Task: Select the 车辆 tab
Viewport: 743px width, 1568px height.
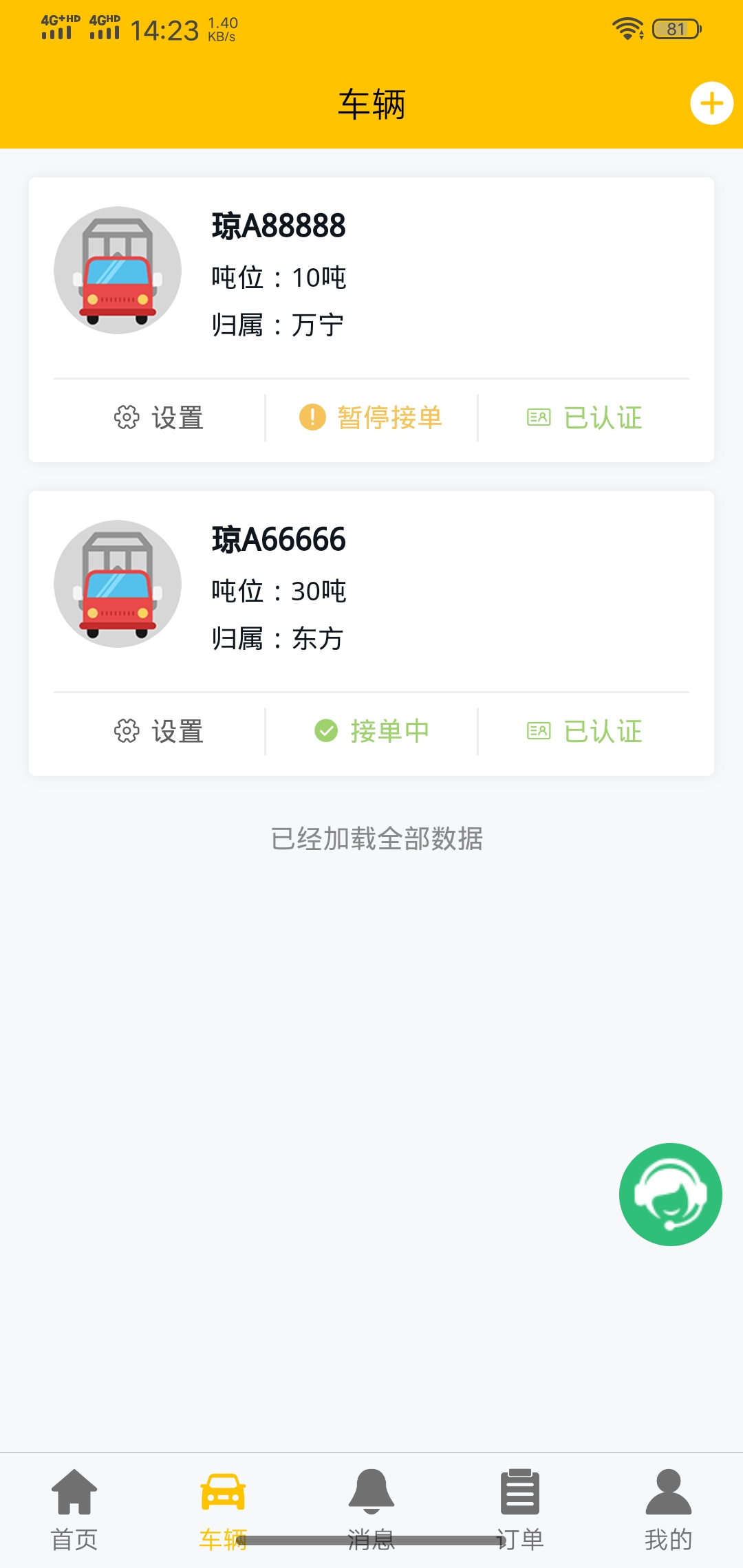Action: [x=223, y=1510]
